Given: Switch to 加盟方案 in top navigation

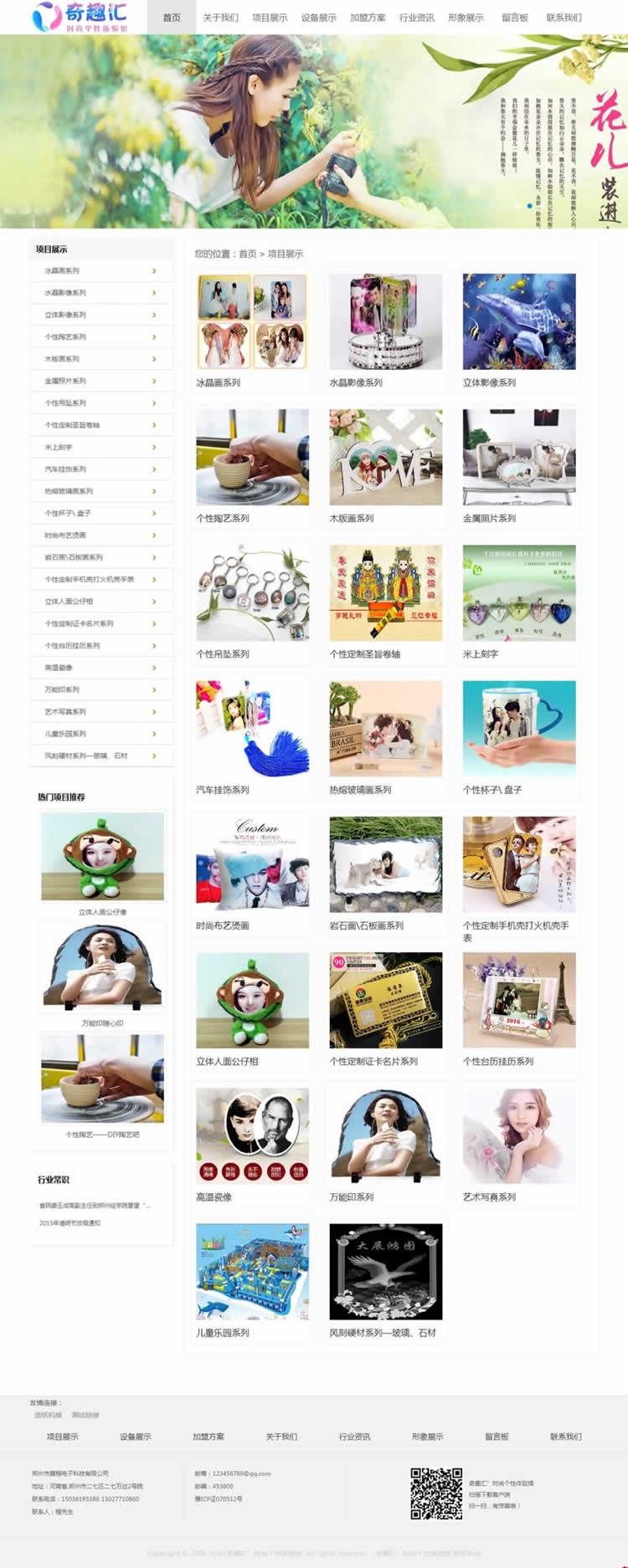Looking at the screenshot, I should pyautogui.click(x=368, y=18).
